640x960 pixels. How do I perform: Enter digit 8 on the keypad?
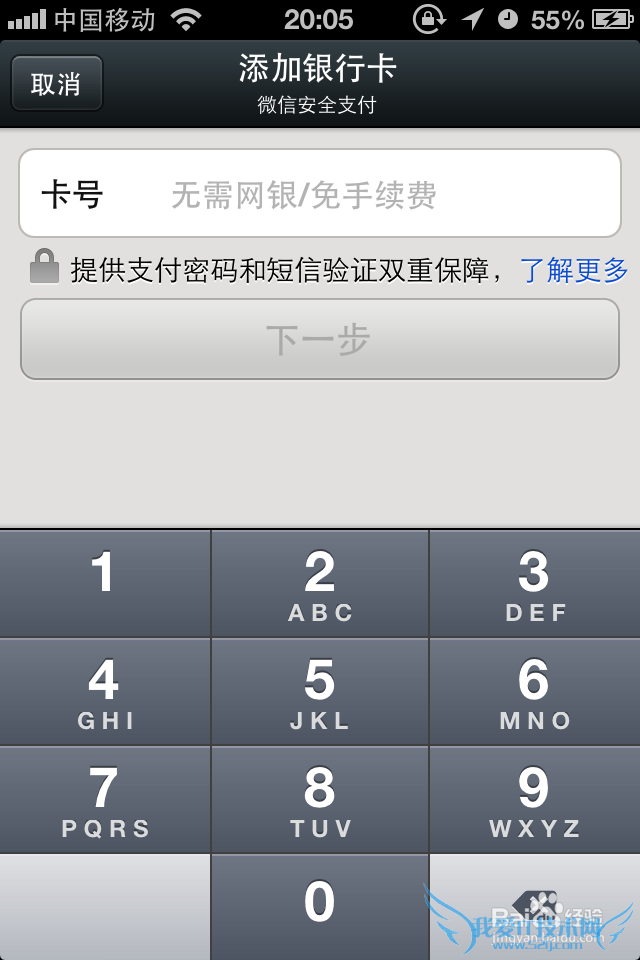tap(320, 800)
